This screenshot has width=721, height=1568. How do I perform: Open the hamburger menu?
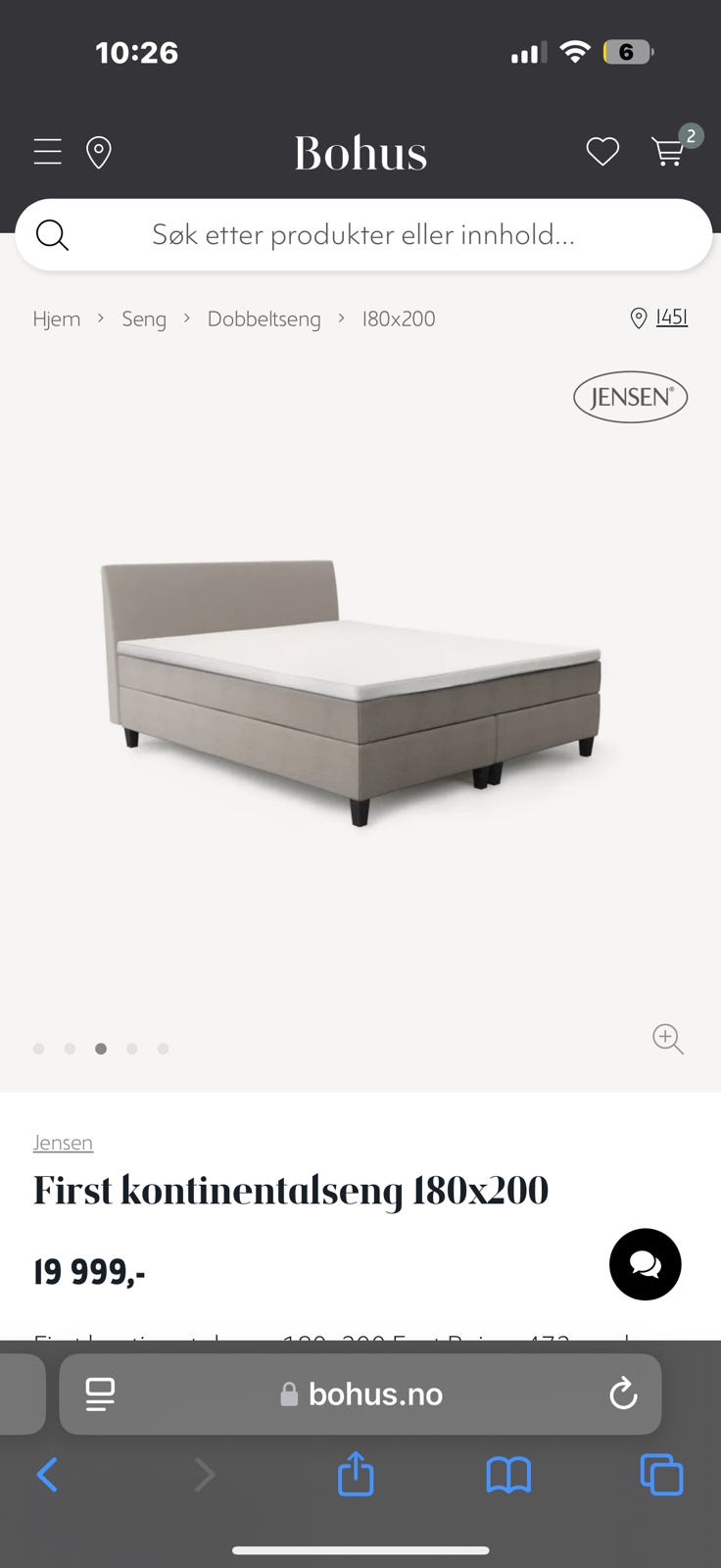click(x=47, y=152)
